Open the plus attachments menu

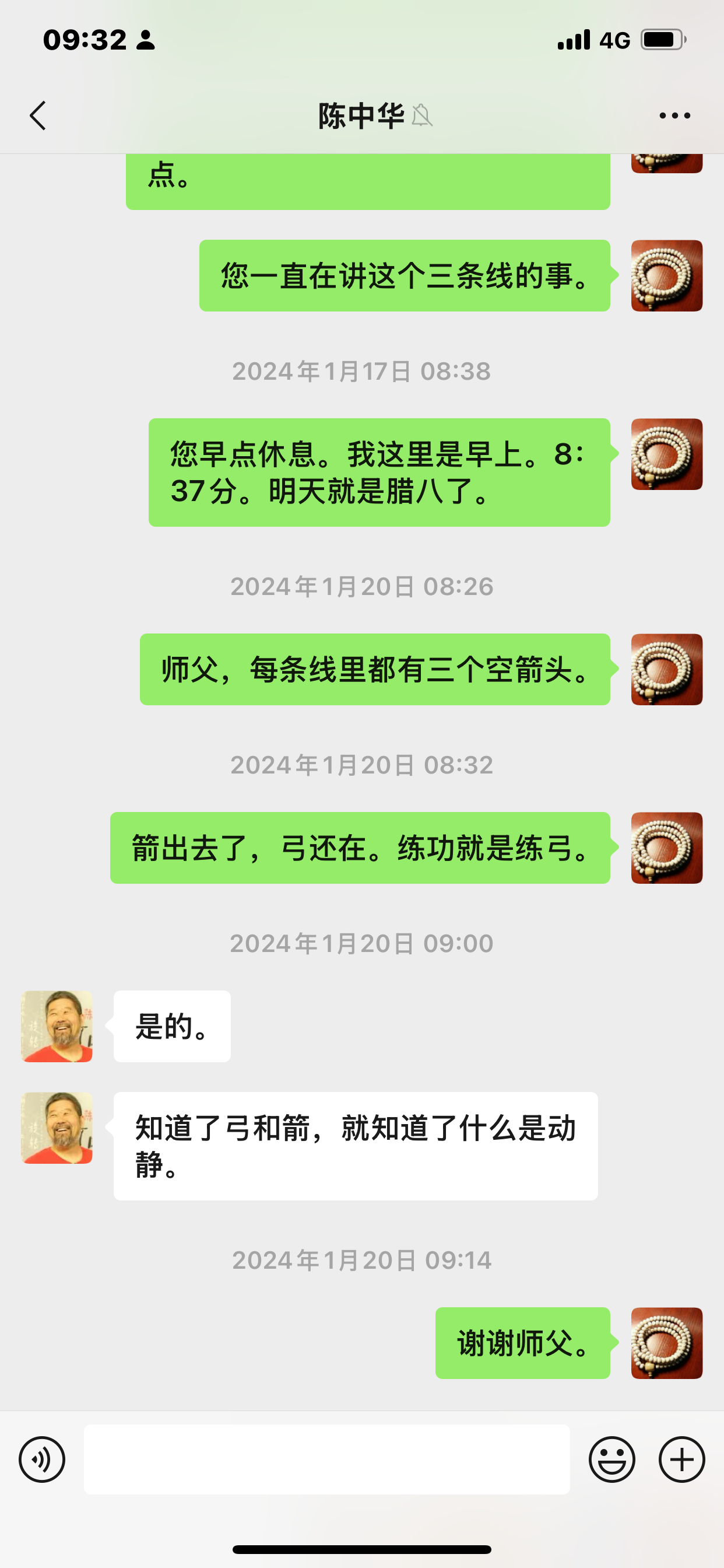pyautogui.click(x=681, y=1459)
